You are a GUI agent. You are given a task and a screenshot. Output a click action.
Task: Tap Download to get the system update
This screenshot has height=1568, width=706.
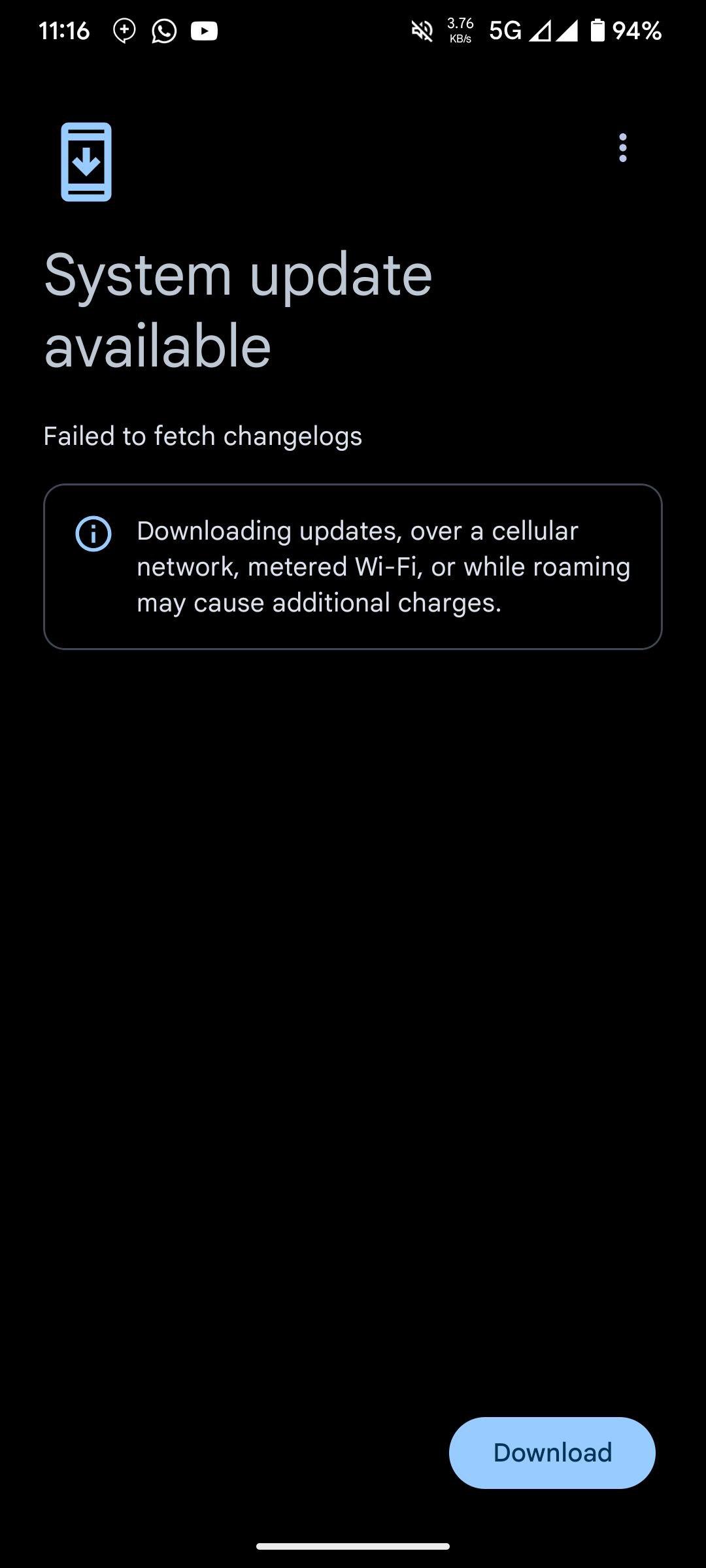coord(552,1452)
